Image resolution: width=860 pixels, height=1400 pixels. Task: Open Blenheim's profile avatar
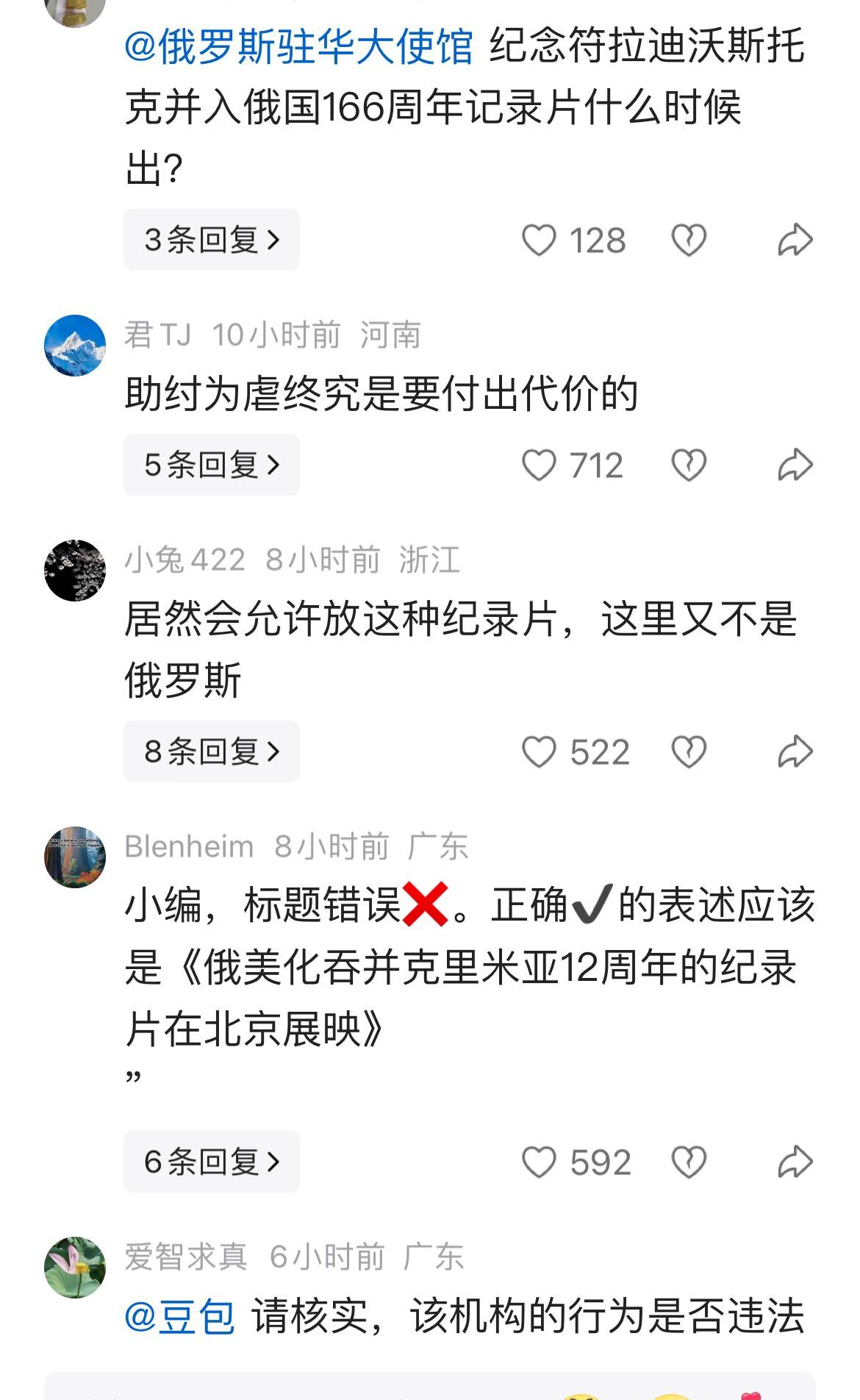coord(75,857)
